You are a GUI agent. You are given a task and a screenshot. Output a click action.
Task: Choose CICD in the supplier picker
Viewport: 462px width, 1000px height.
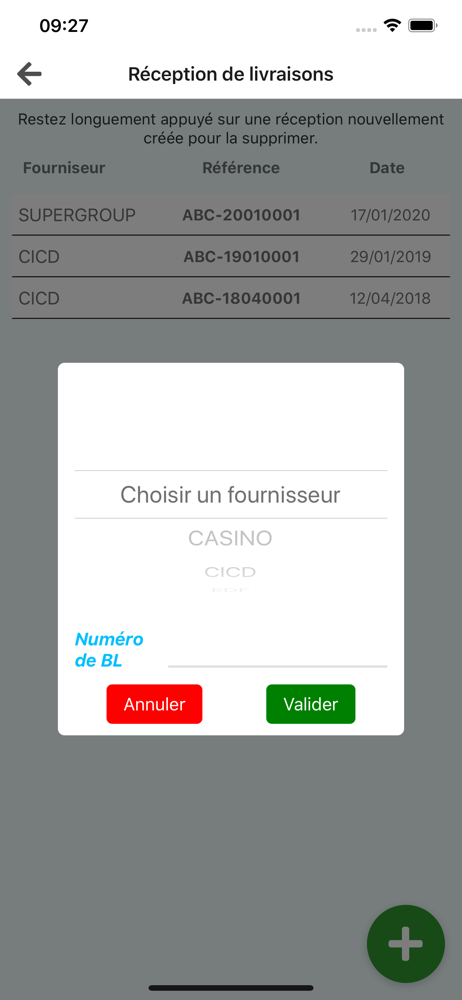(x=230, y=571)
